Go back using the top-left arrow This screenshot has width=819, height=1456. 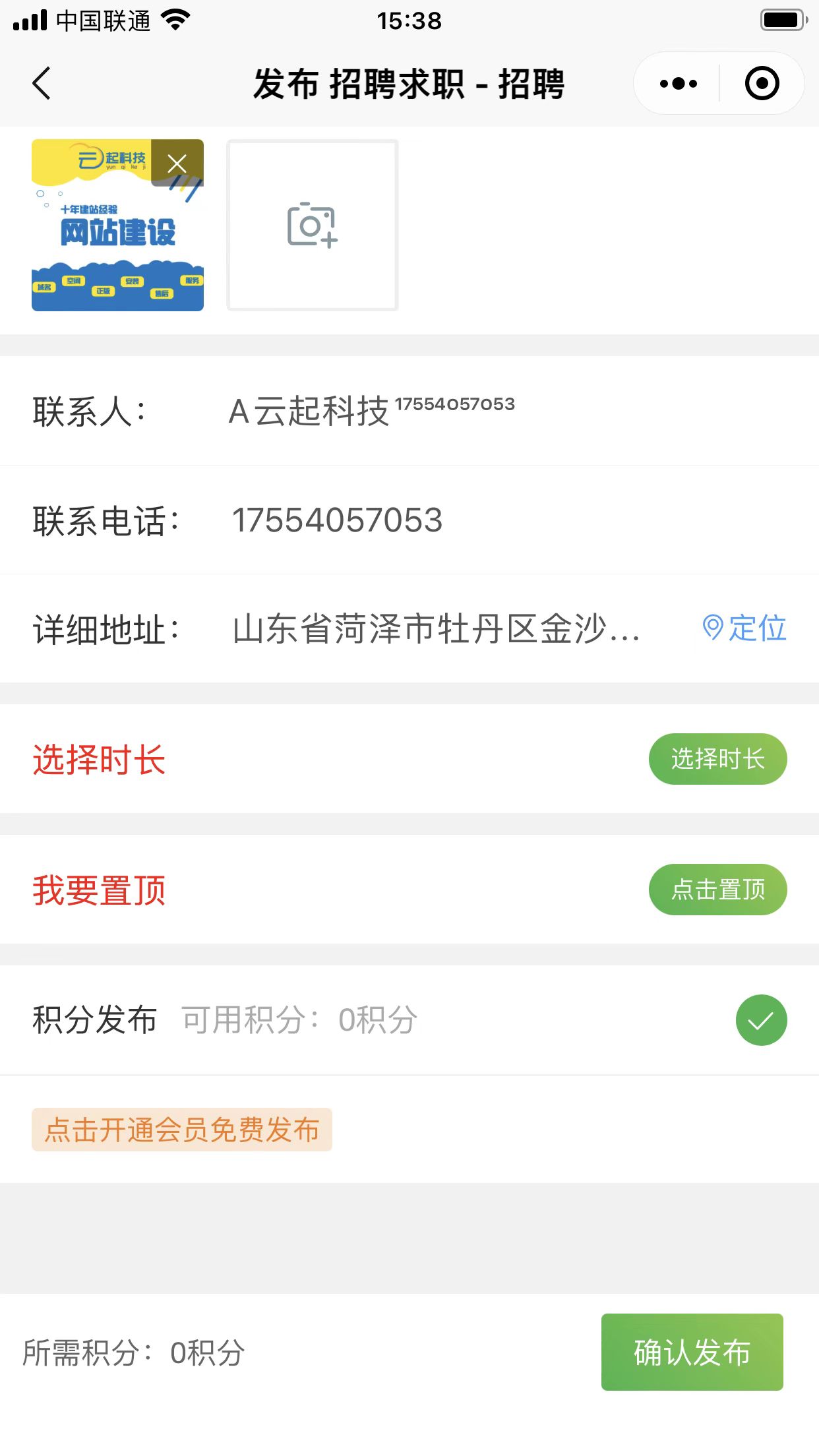pyautogui.click(x=42, y=84)
